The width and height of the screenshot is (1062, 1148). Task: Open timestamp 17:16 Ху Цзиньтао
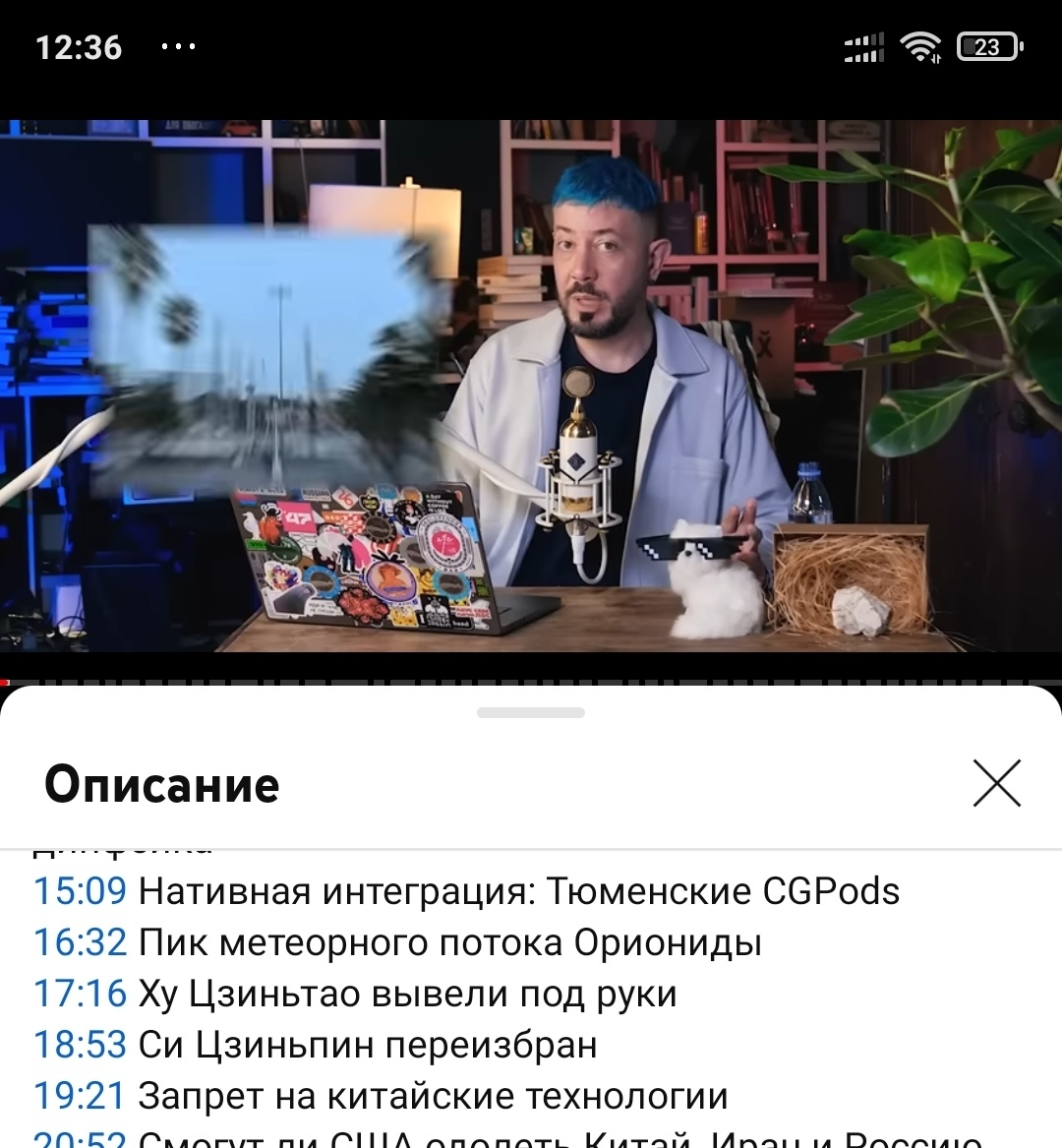click(80, 994)
